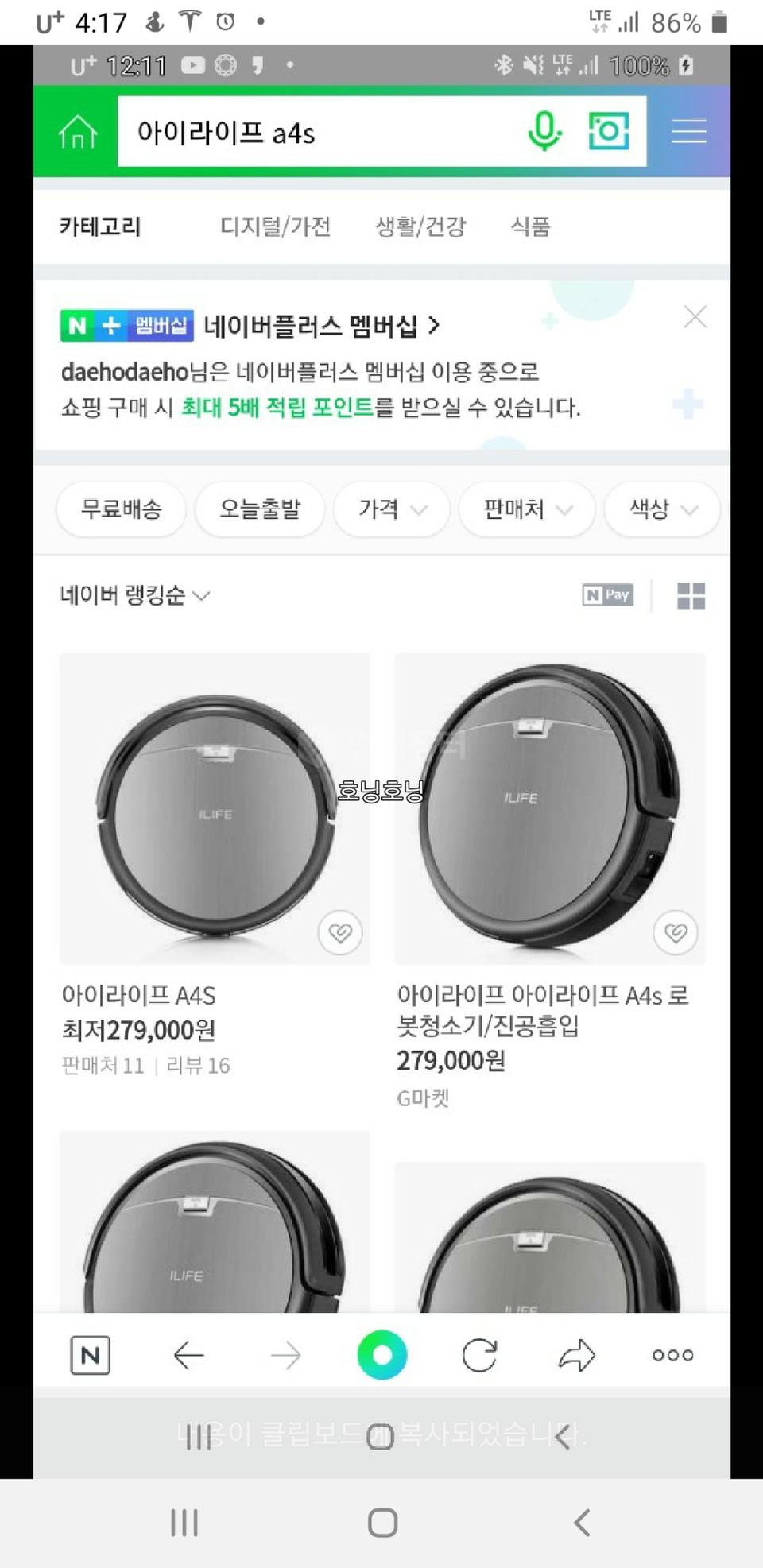Tap the Naver N icon in bottom toolbar

[x=90, y=1355]
